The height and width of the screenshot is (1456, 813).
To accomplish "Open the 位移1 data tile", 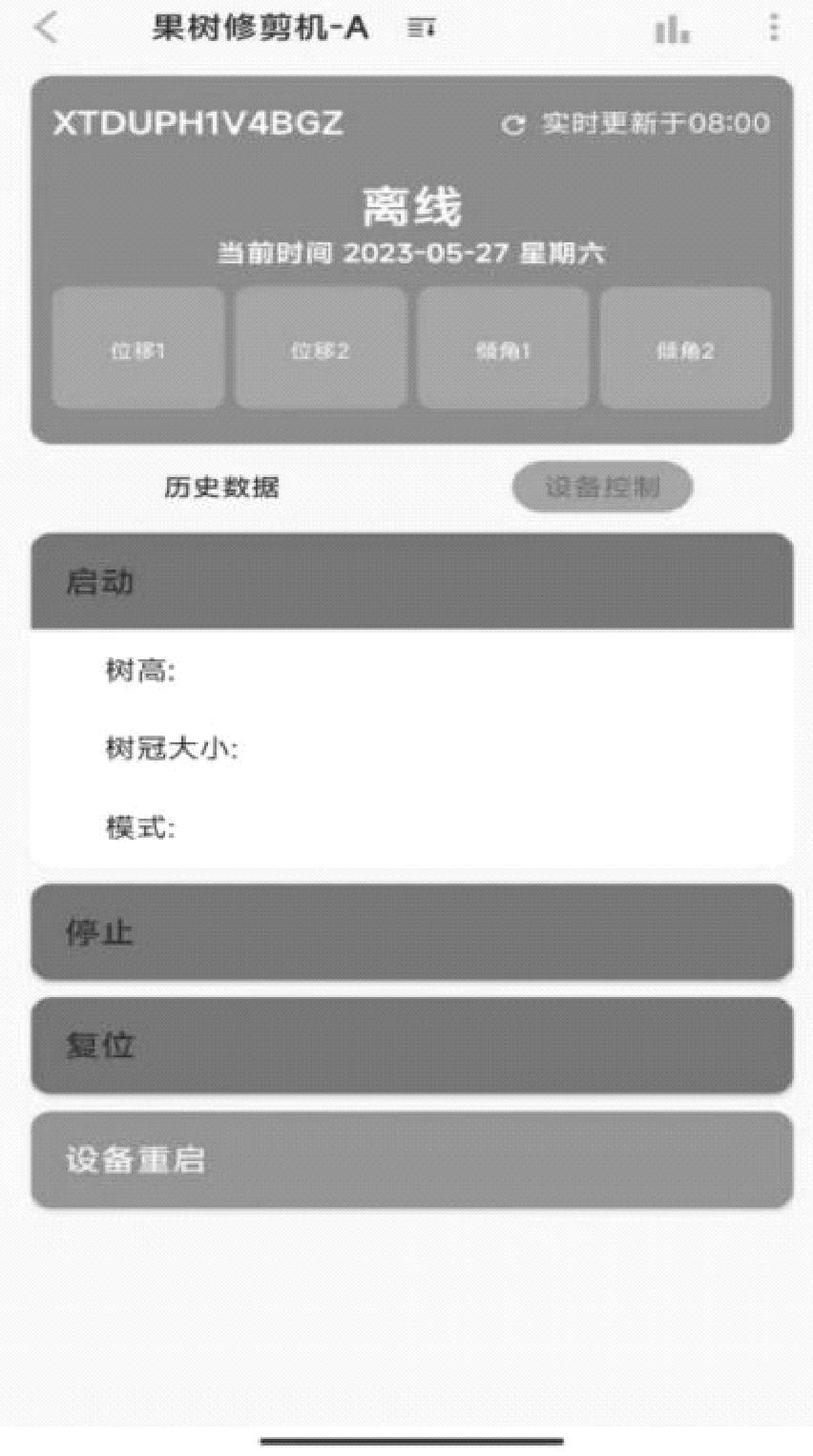I will (137, 349).
